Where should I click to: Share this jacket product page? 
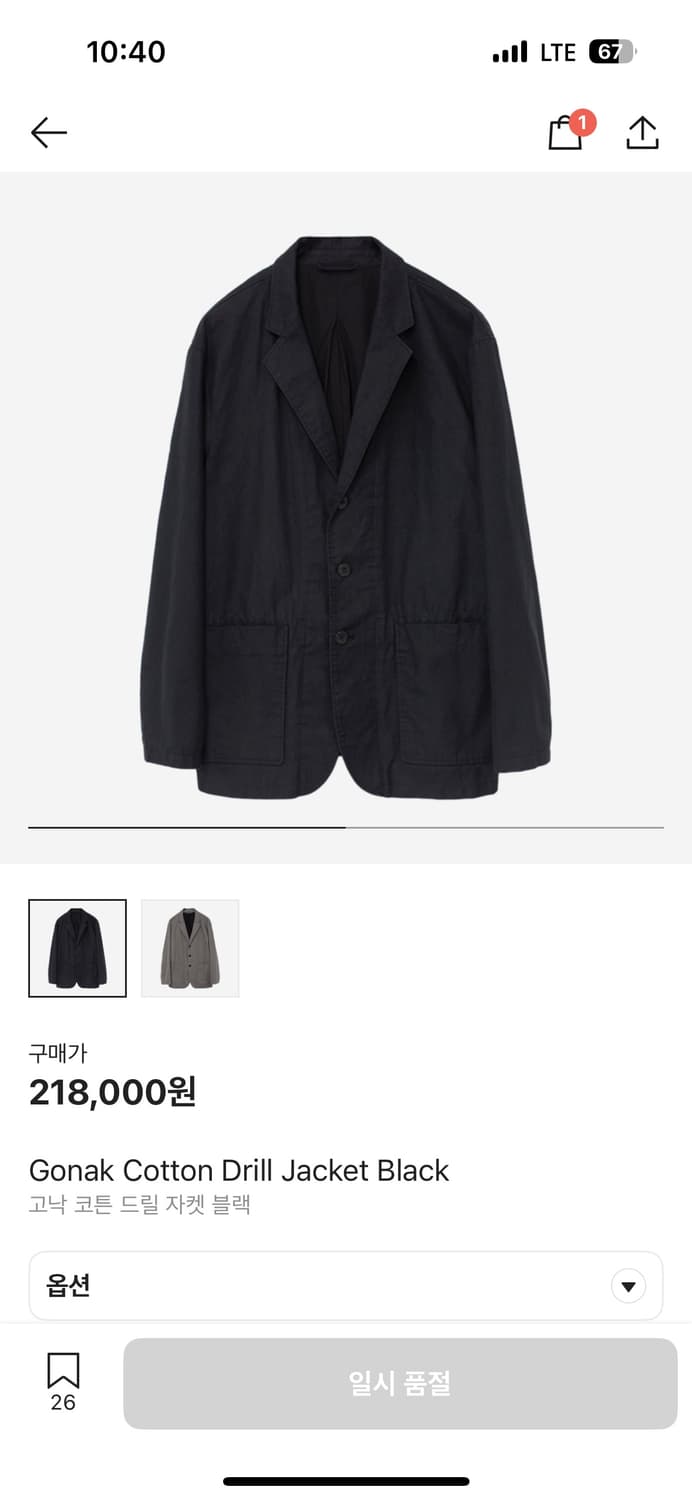(x=642, y=134)
